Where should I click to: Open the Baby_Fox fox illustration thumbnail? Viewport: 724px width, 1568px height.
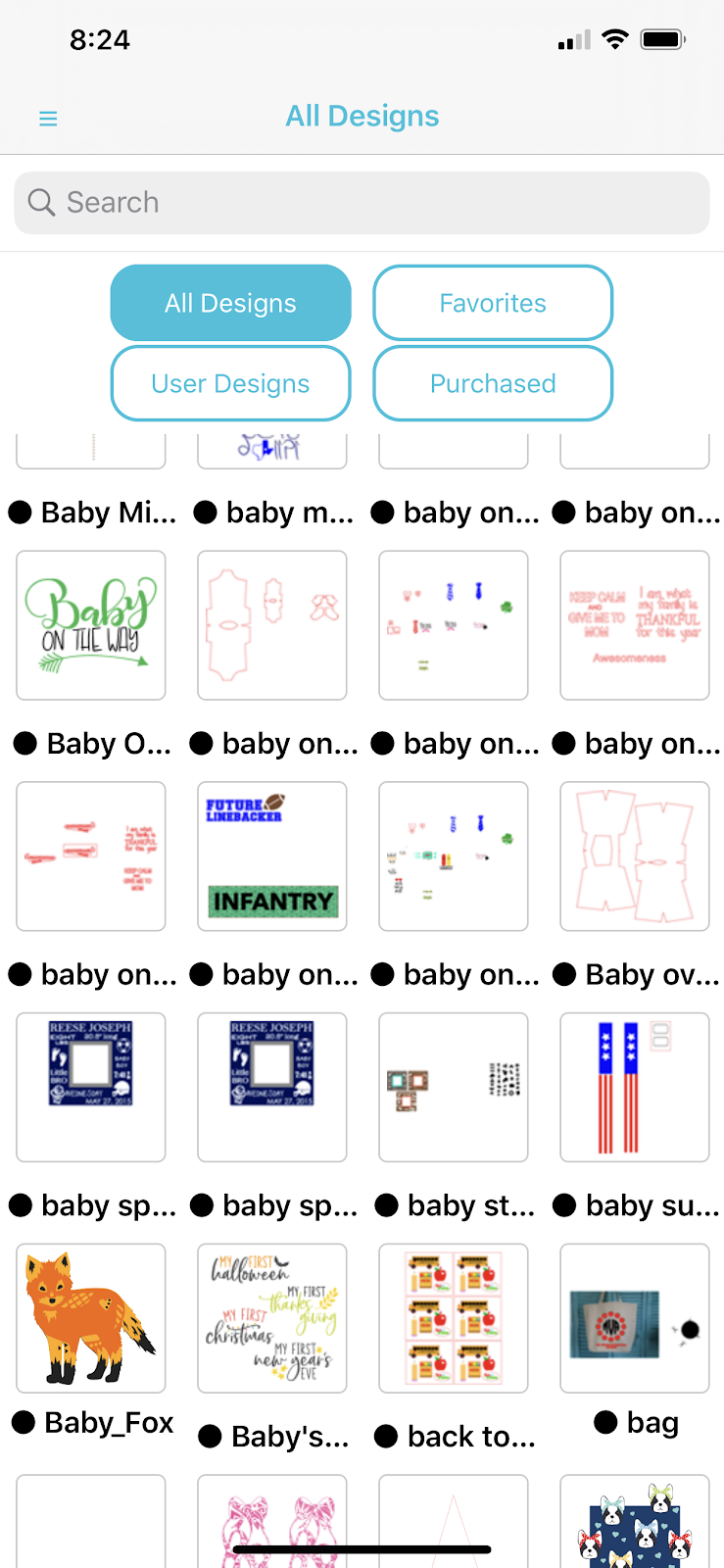tap(90, 1318)
